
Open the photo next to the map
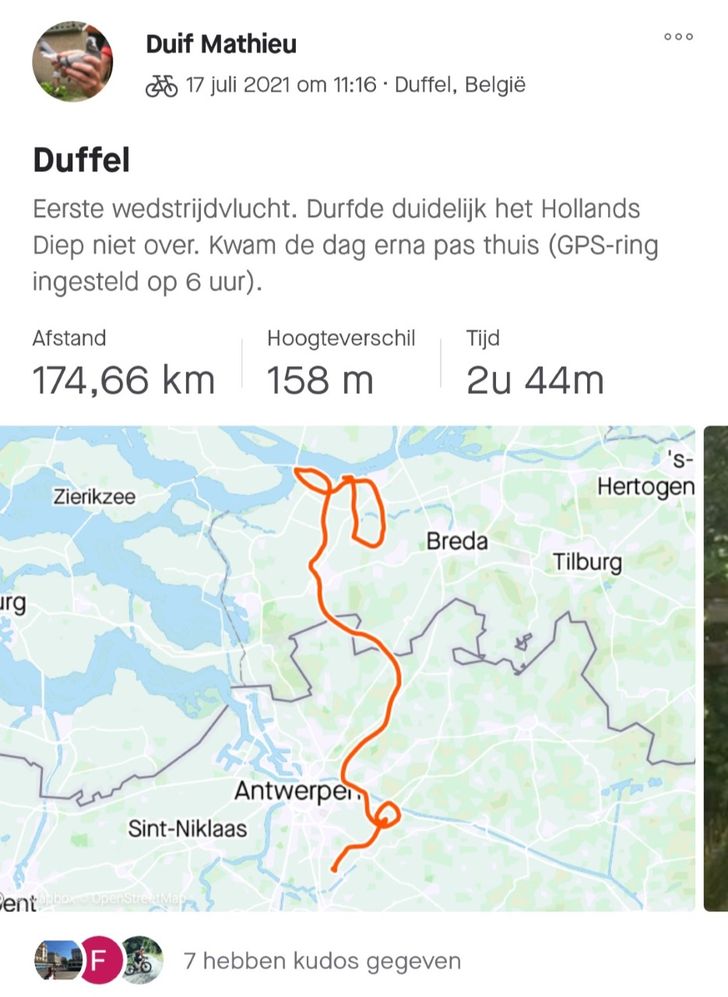[716, 668]
